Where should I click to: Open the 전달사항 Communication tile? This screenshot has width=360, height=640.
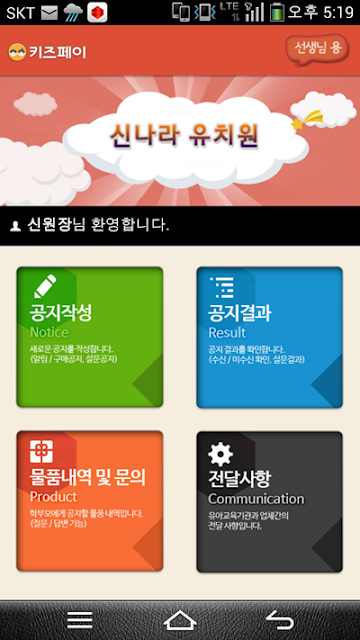point(269,501)
